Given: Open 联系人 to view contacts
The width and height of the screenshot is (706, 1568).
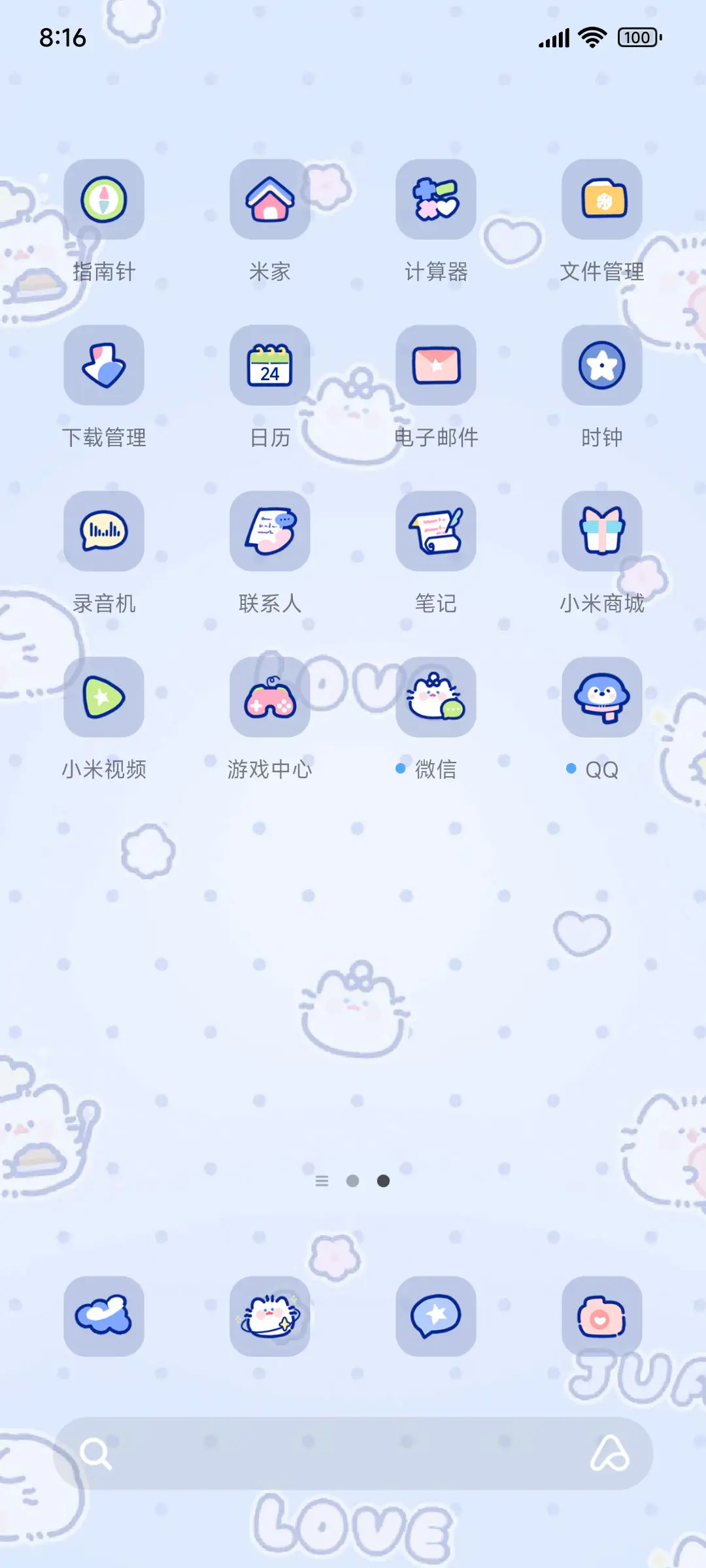Looking at the screenshot, I should click(270, 531).
